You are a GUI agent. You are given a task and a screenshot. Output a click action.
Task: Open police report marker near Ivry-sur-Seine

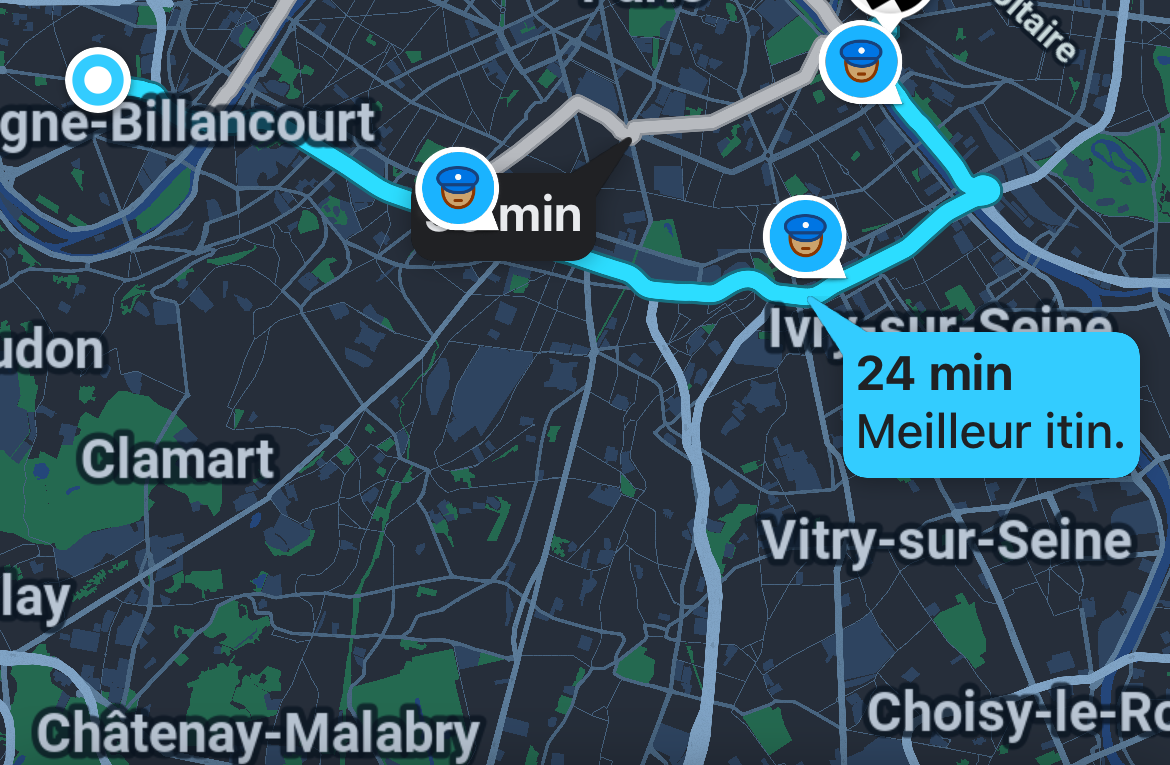tap(803, 236)
